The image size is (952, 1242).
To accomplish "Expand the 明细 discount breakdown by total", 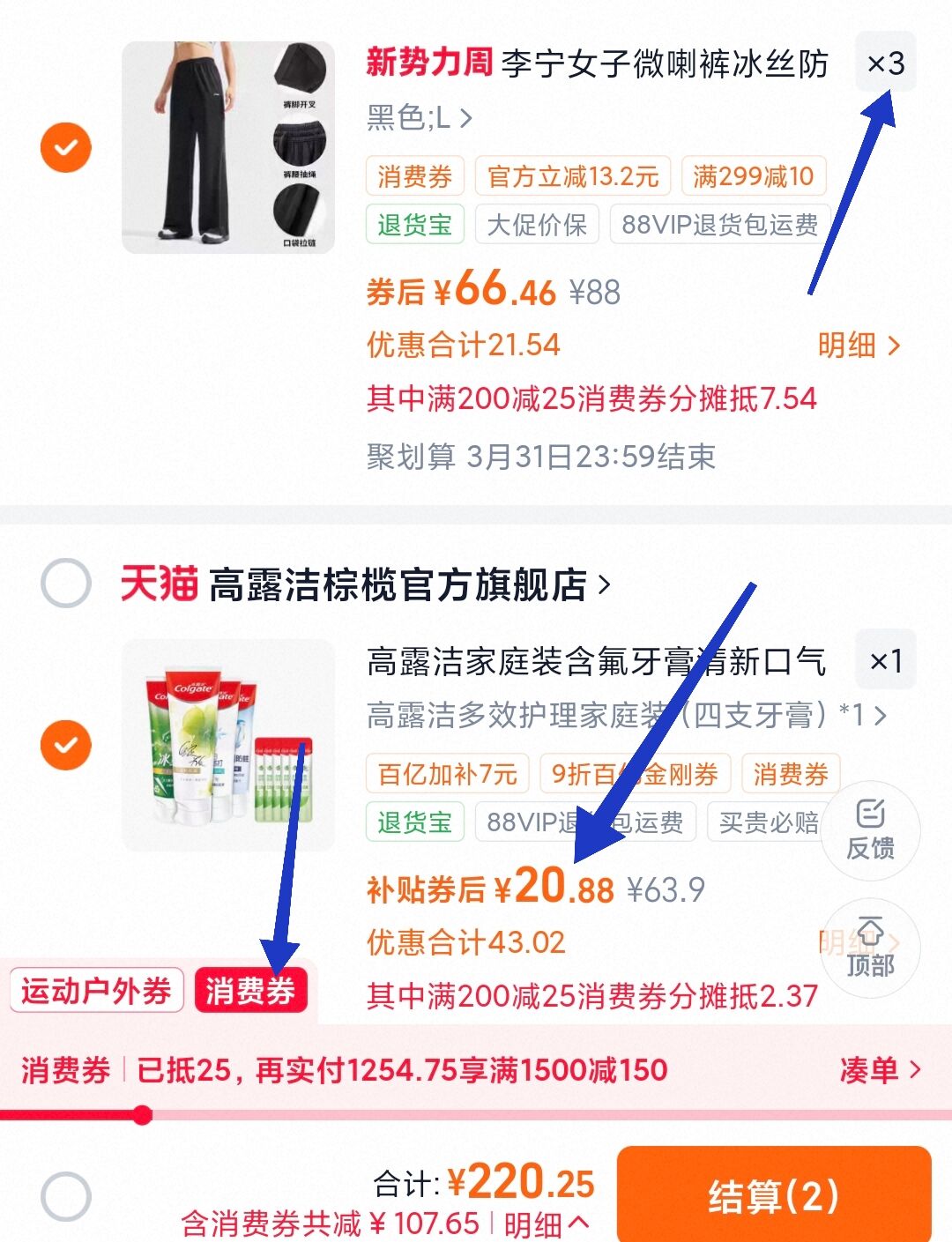I will (546, 1223).
